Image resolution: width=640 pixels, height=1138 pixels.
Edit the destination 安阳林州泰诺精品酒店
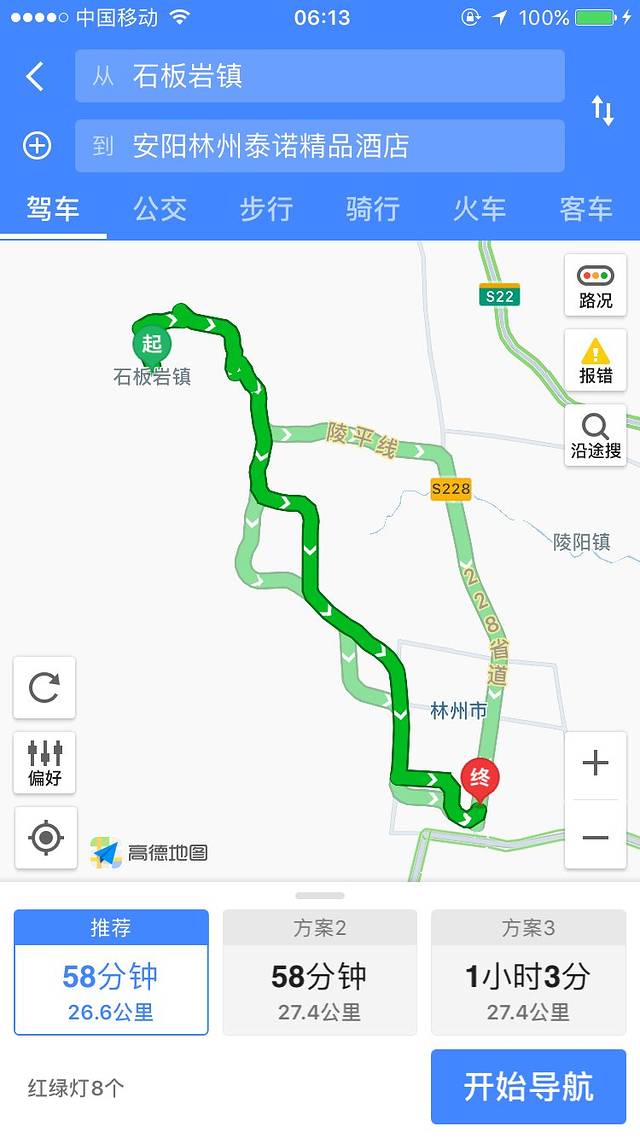(x=319, y=146)
